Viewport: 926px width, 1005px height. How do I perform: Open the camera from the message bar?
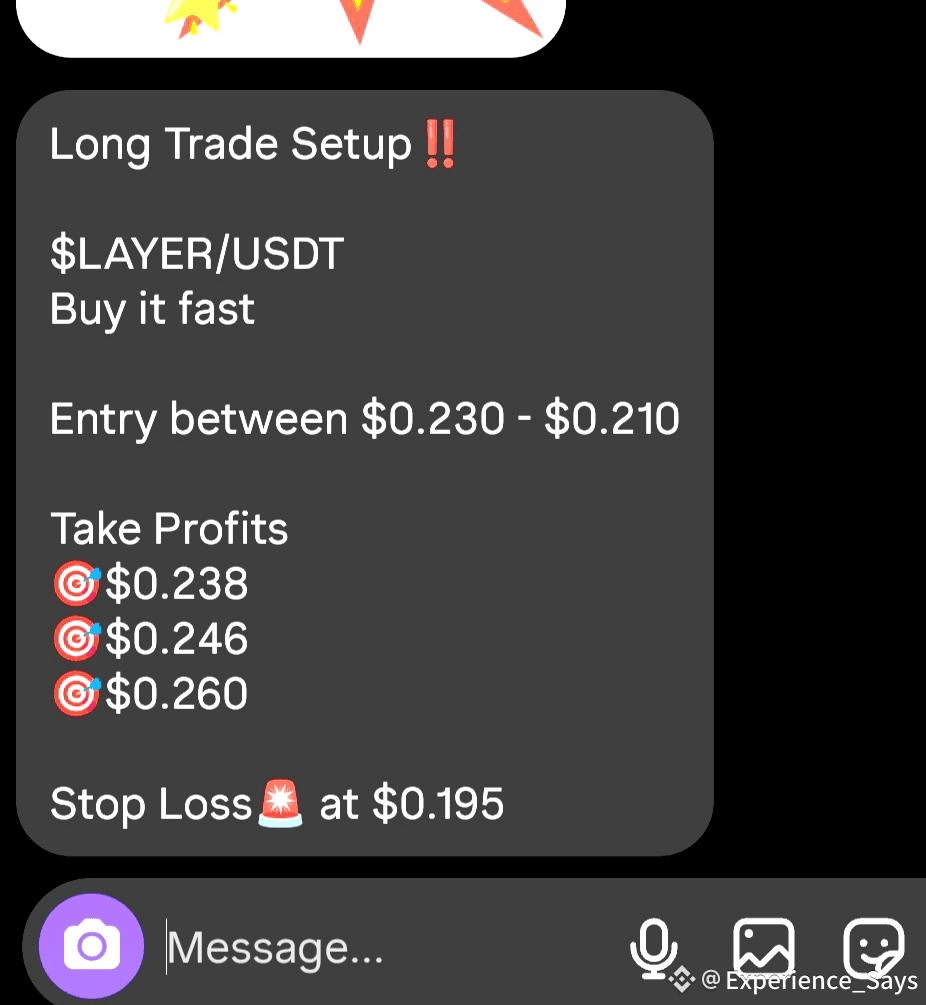tap(92, 945)
